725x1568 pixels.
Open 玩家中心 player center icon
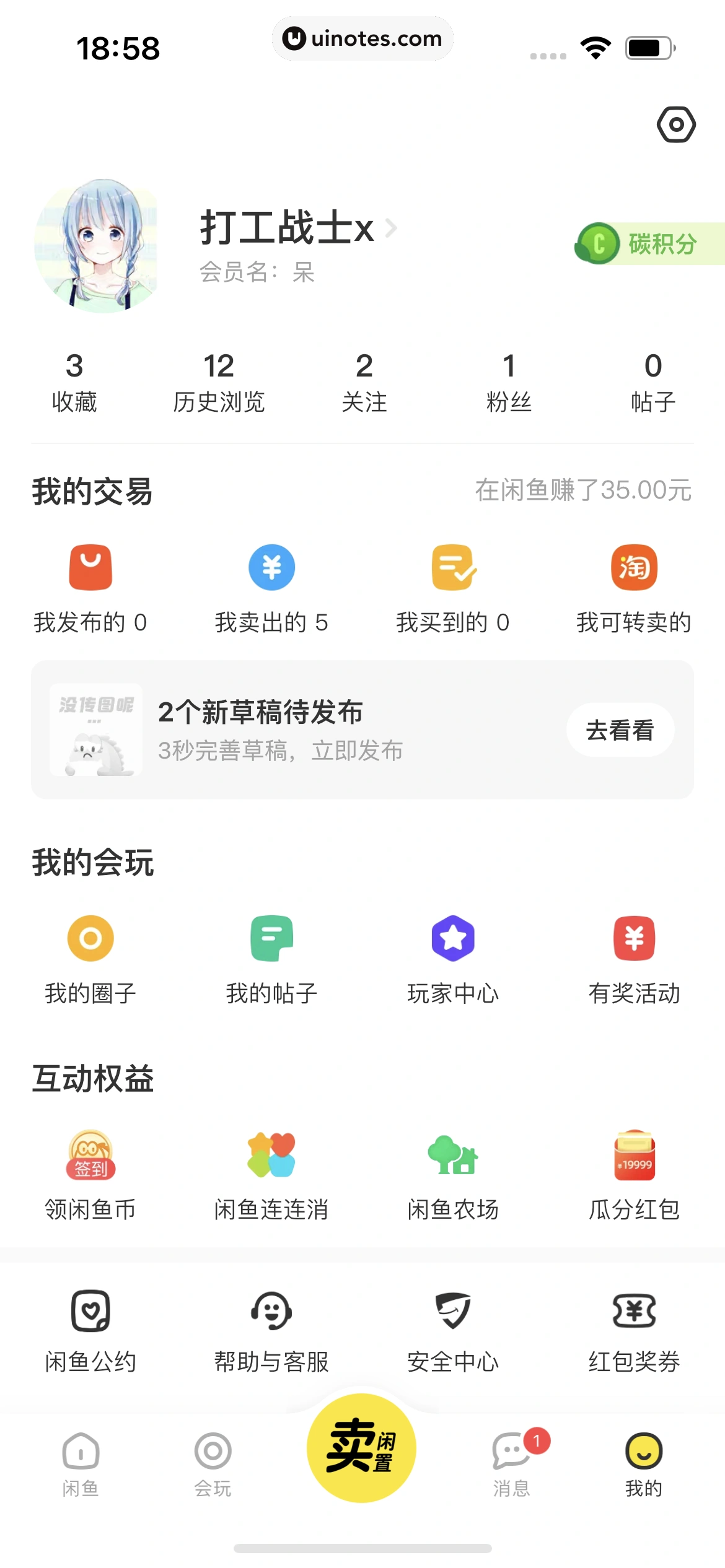[x=453, y=939]
